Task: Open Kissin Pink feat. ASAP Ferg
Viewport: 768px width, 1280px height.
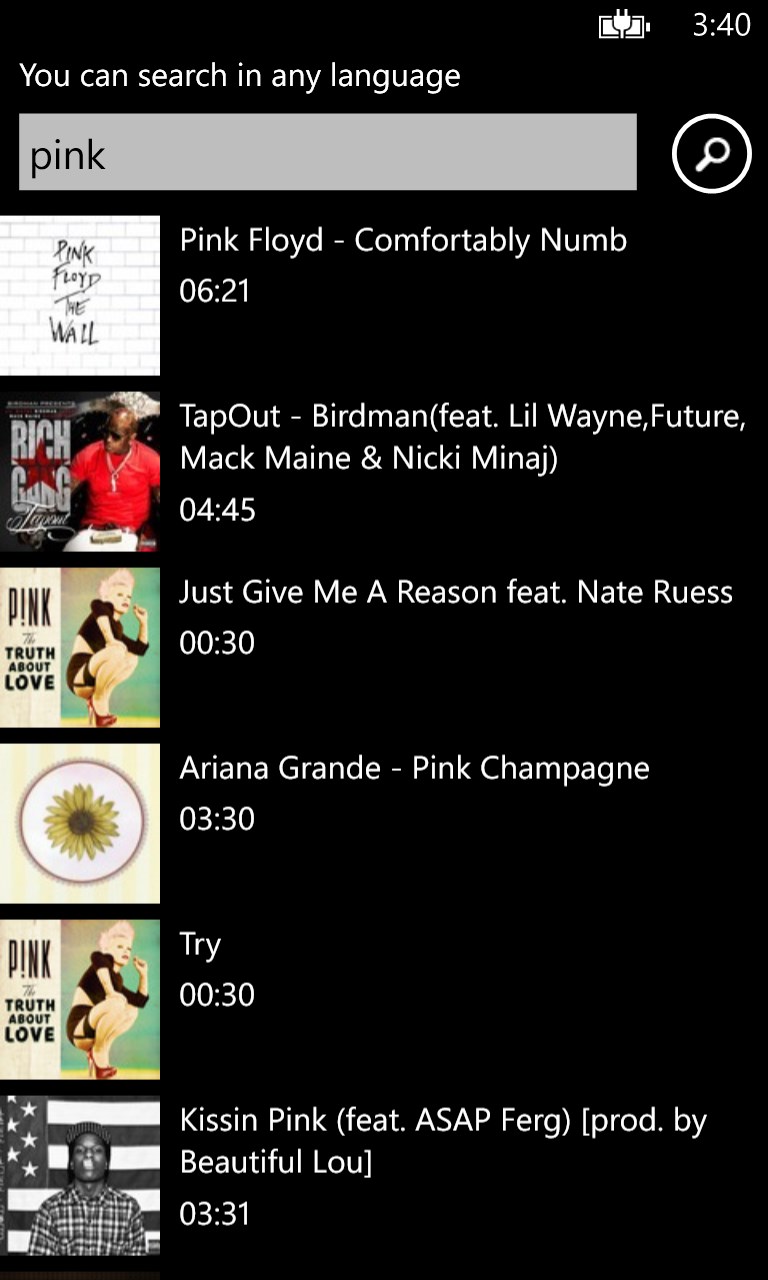Action: (x=443, y=1141)
